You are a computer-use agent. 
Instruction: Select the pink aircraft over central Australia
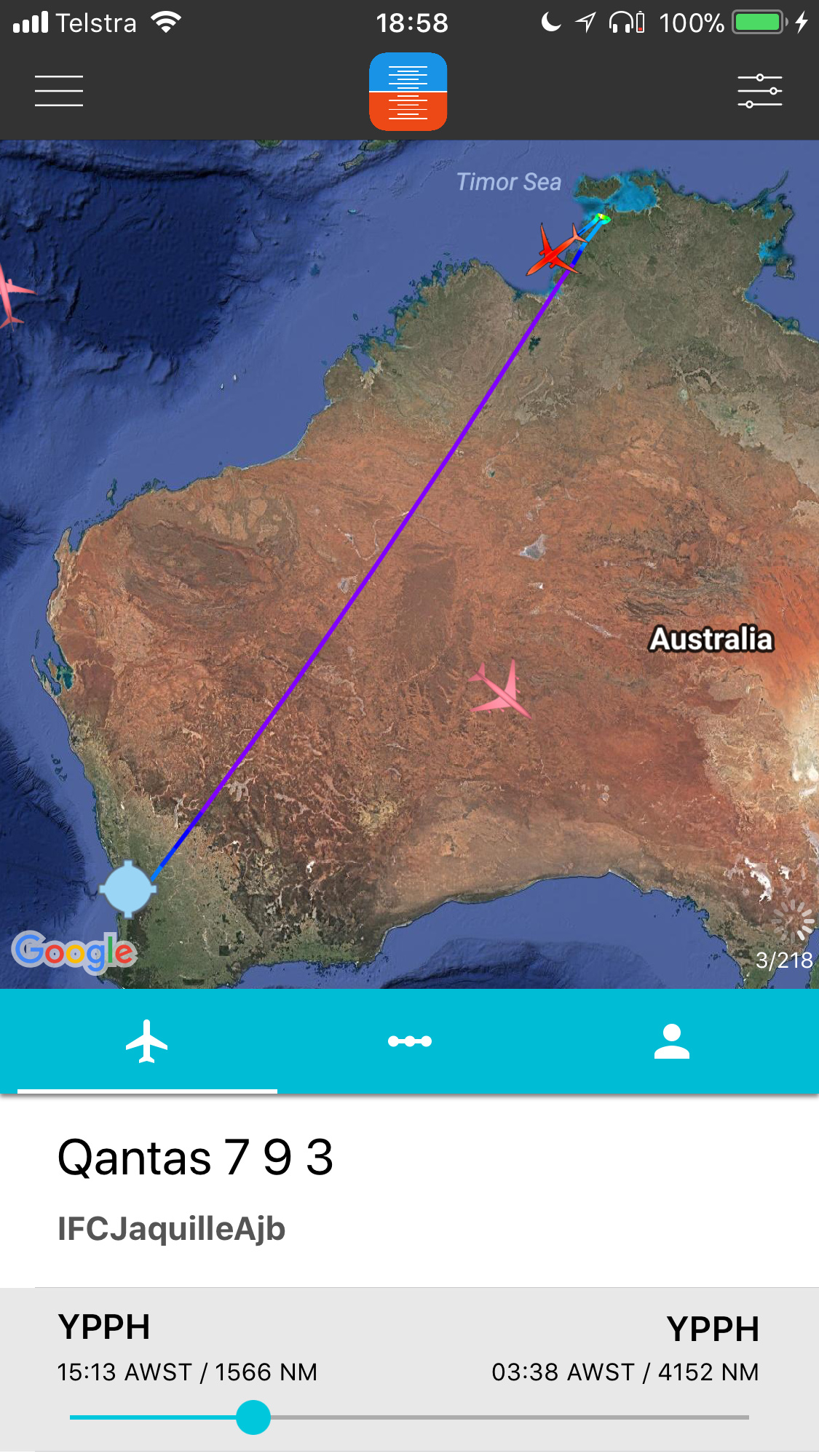coord(501,689)
